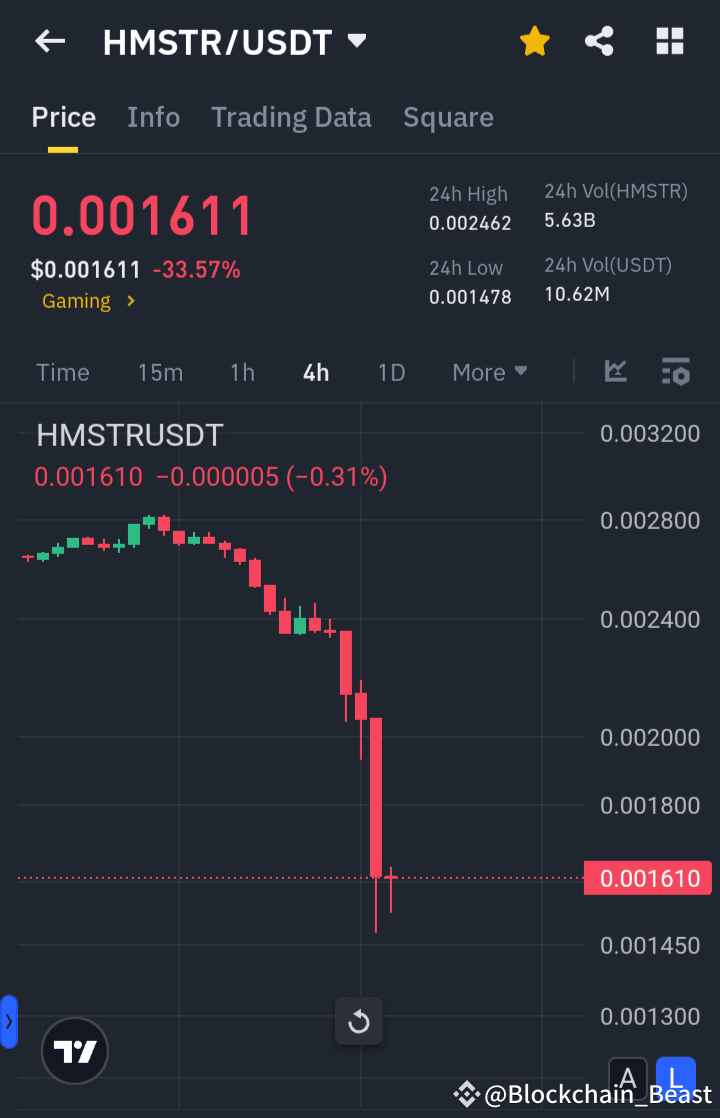
Task: Open the More timeframes dropdown
Action: [x=489, y=371]
